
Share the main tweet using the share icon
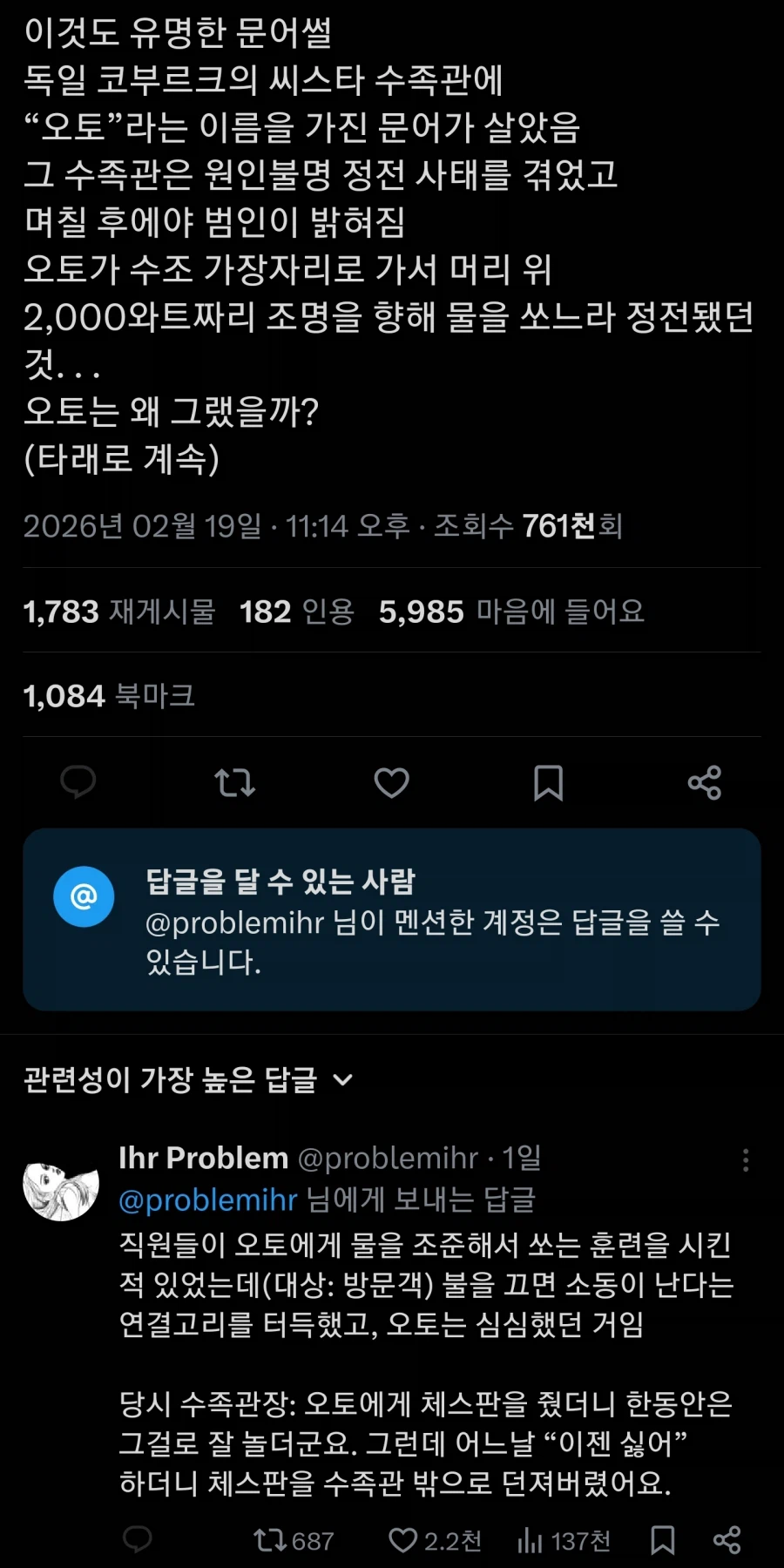(x=704, y=782)
